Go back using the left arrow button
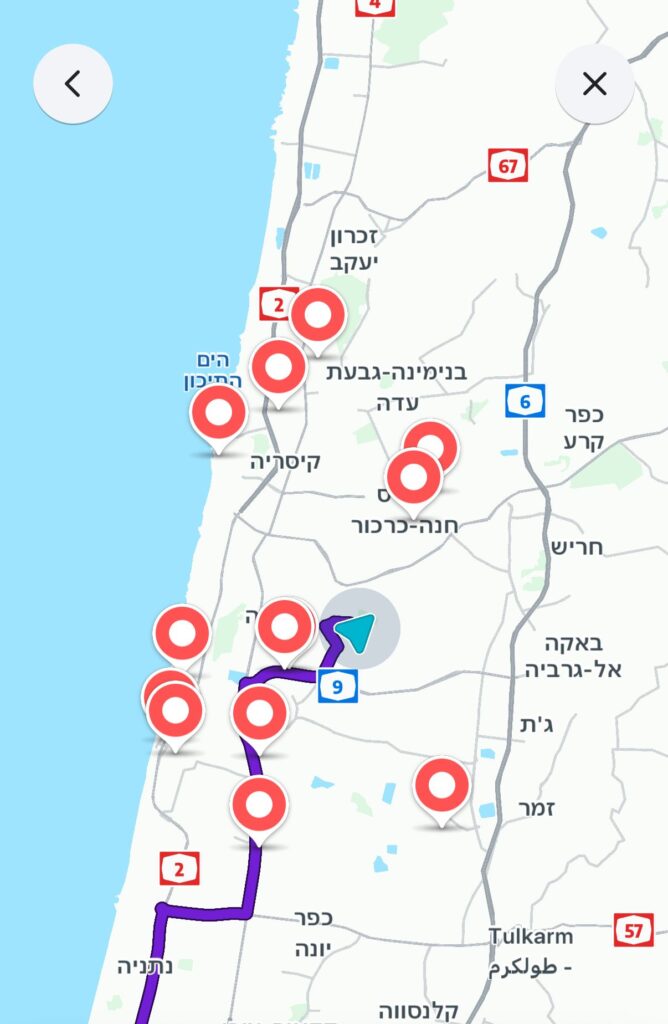Image resolution: width=668 pixels, height=1024 pixels. [x=72, y=84]
